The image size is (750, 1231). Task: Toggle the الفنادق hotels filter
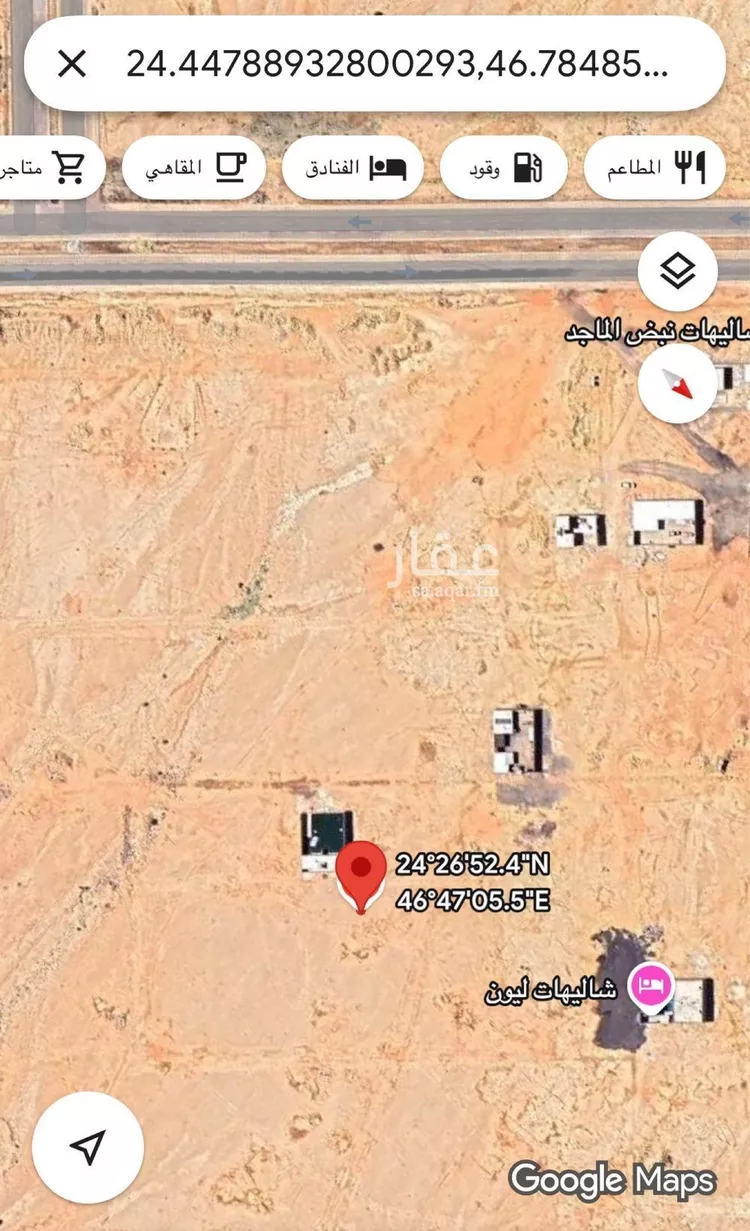[353, 167]
